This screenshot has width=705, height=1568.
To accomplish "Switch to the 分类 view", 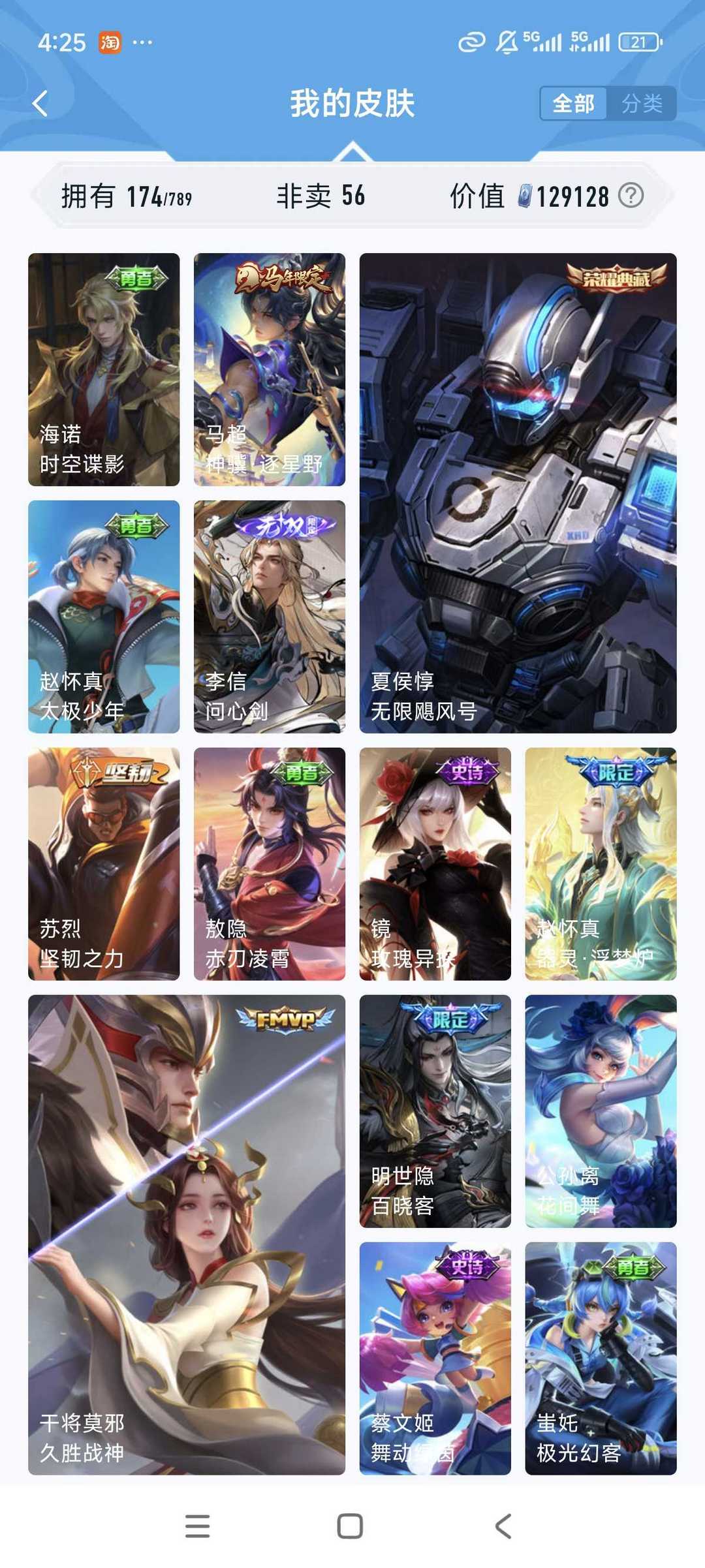I will [642, 103].
